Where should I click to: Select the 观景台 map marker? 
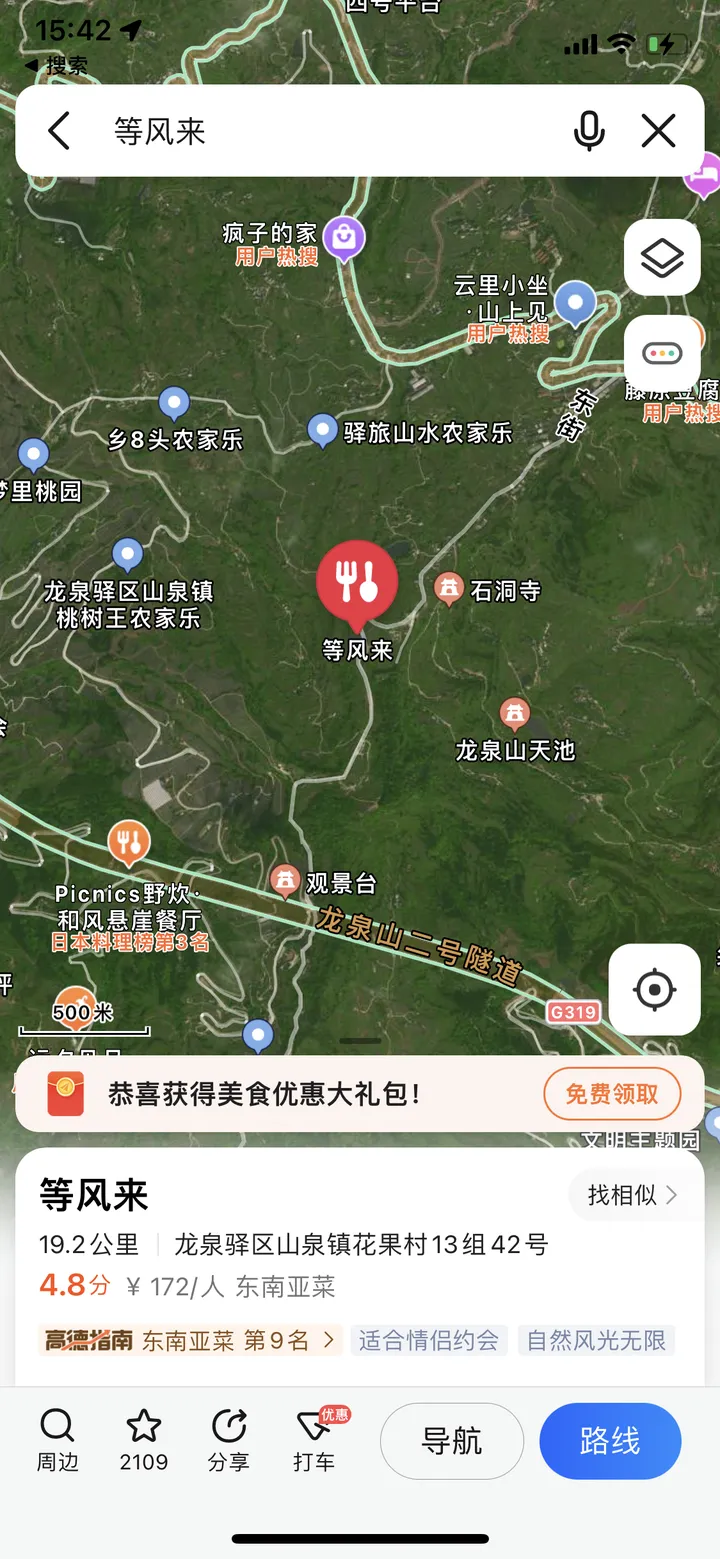point(285,881)
